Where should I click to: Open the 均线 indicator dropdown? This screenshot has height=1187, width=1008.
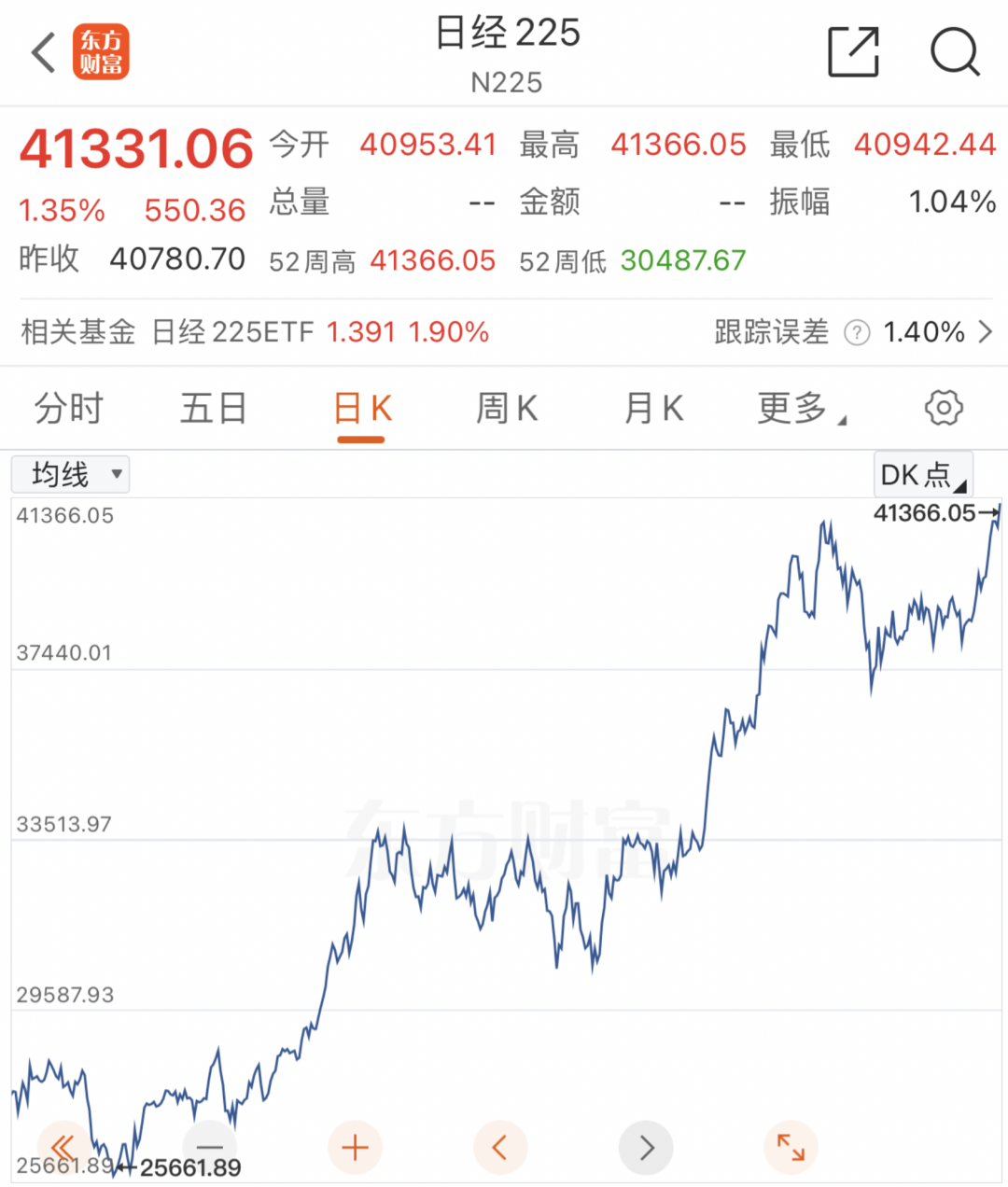70,474
